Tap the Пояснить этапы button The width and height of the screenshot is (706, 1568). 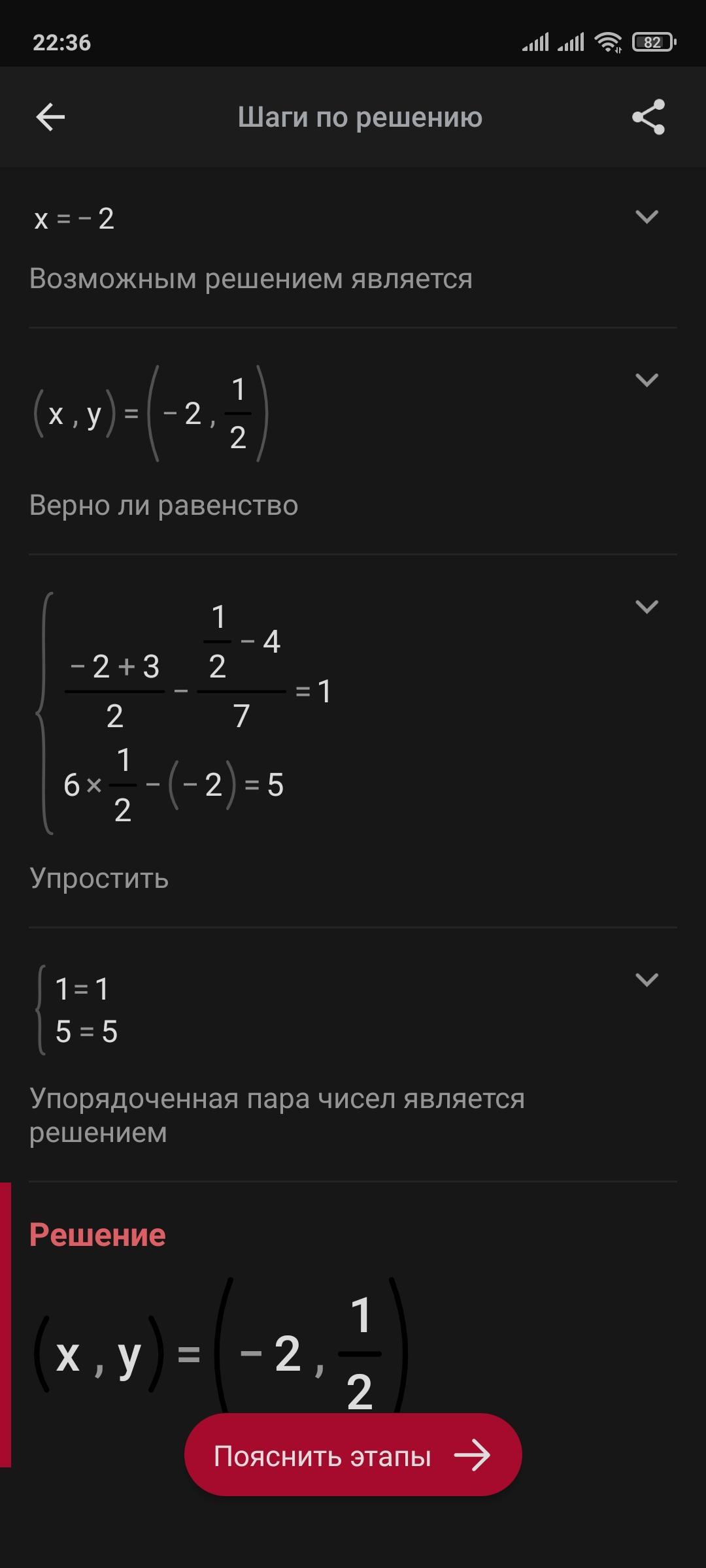click(353, 1455)
